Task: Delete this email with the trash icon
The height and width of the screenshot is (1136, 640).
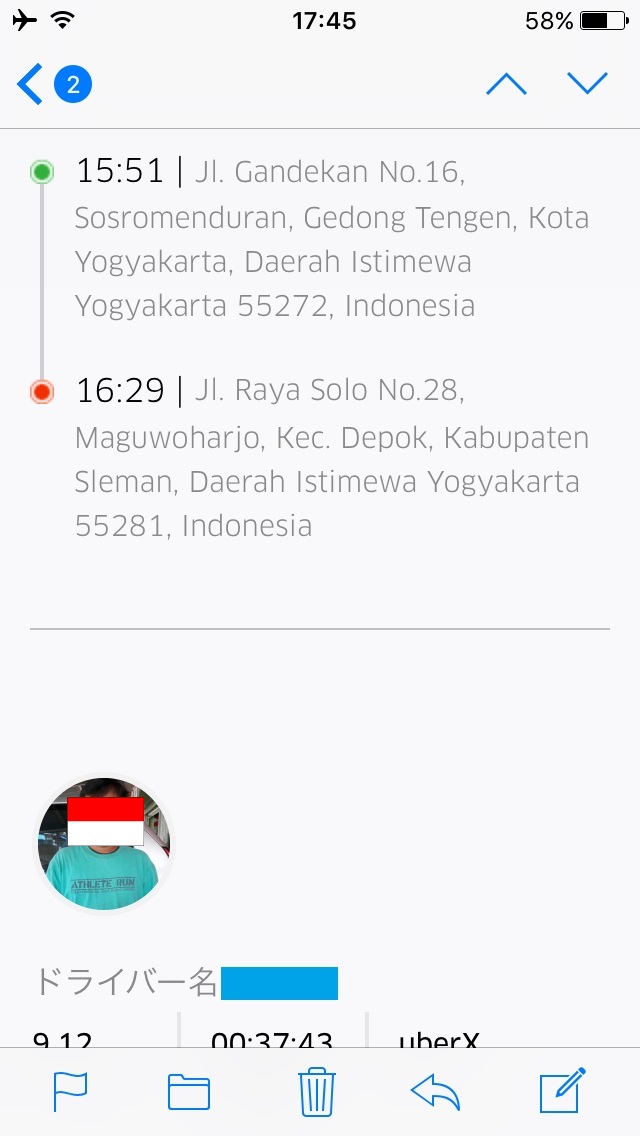Action: (x=315, y=1092)
